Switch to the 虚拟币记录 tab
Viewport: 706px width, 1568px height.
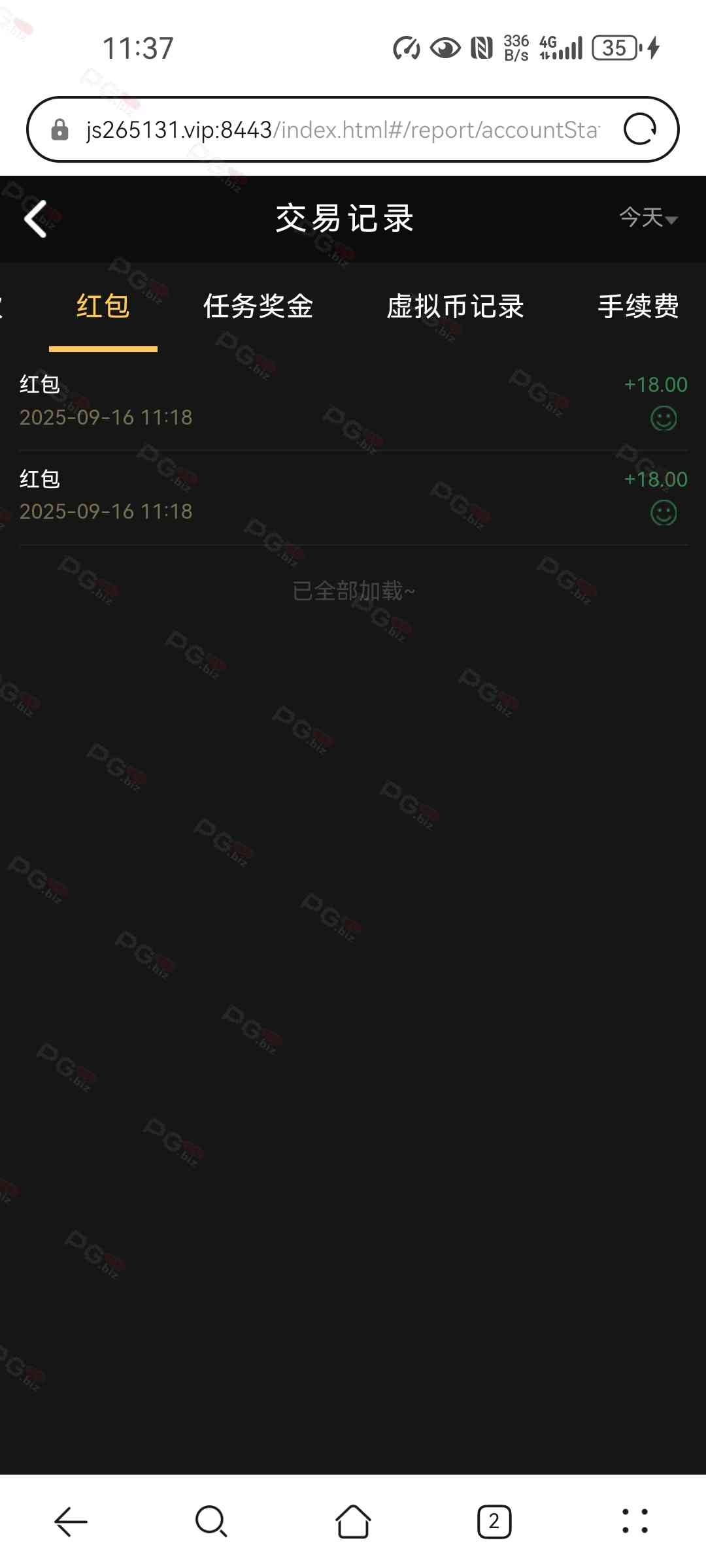tap(455, 306)
